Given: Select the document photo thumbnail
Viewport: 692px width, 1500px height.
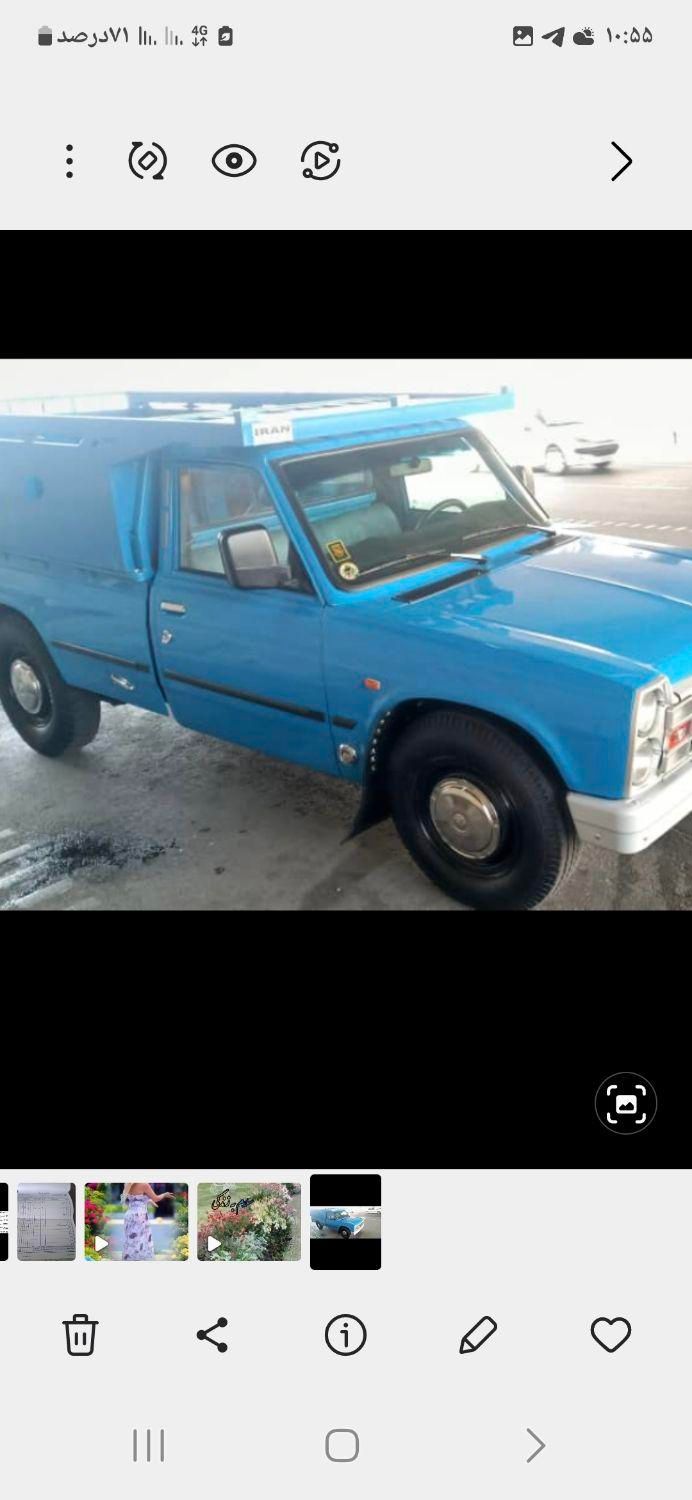Looking at the screenshot, I should click(46, 1221).
